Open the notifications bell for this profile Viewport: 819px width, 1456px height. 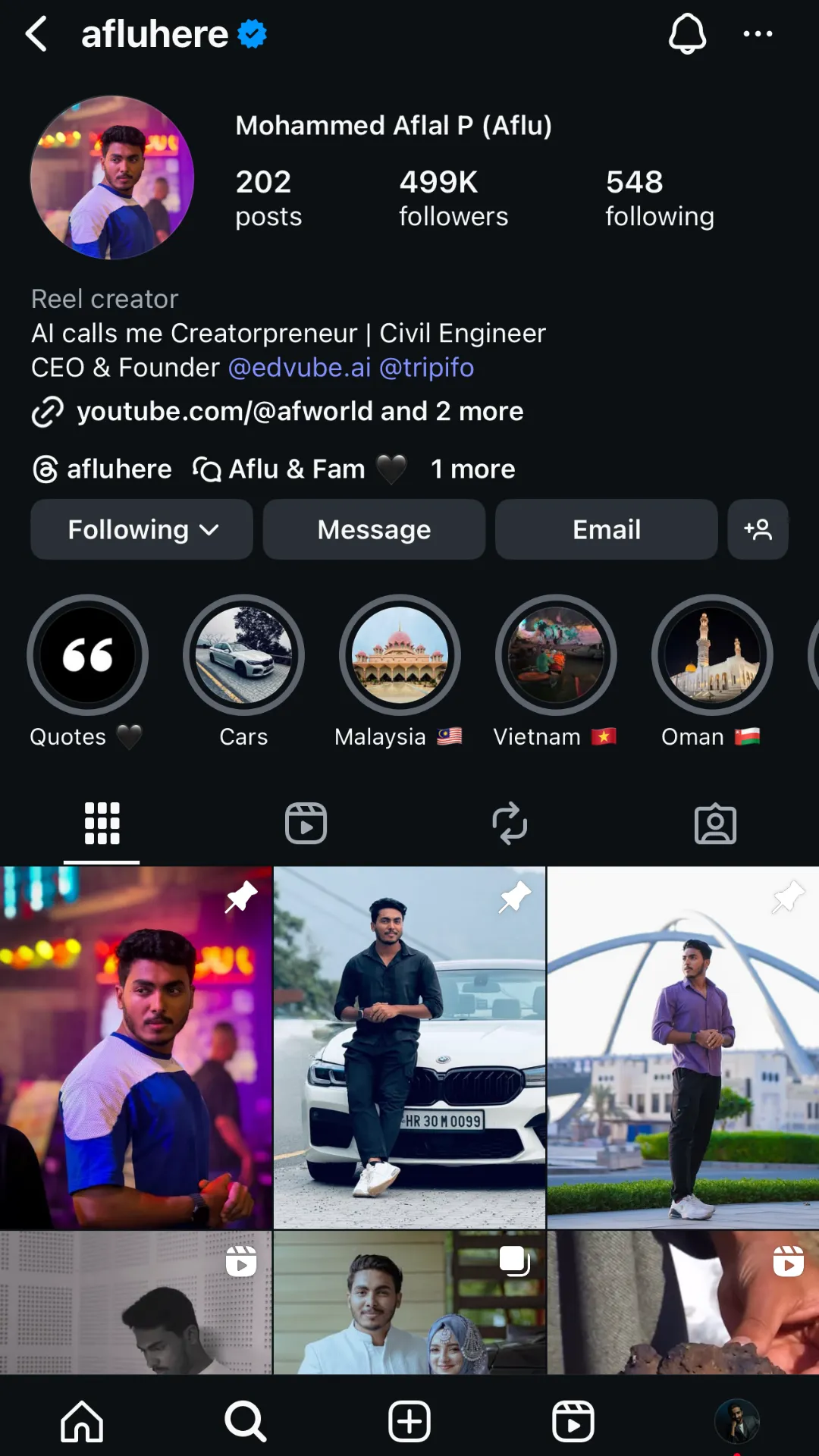(x=687, y=34)
